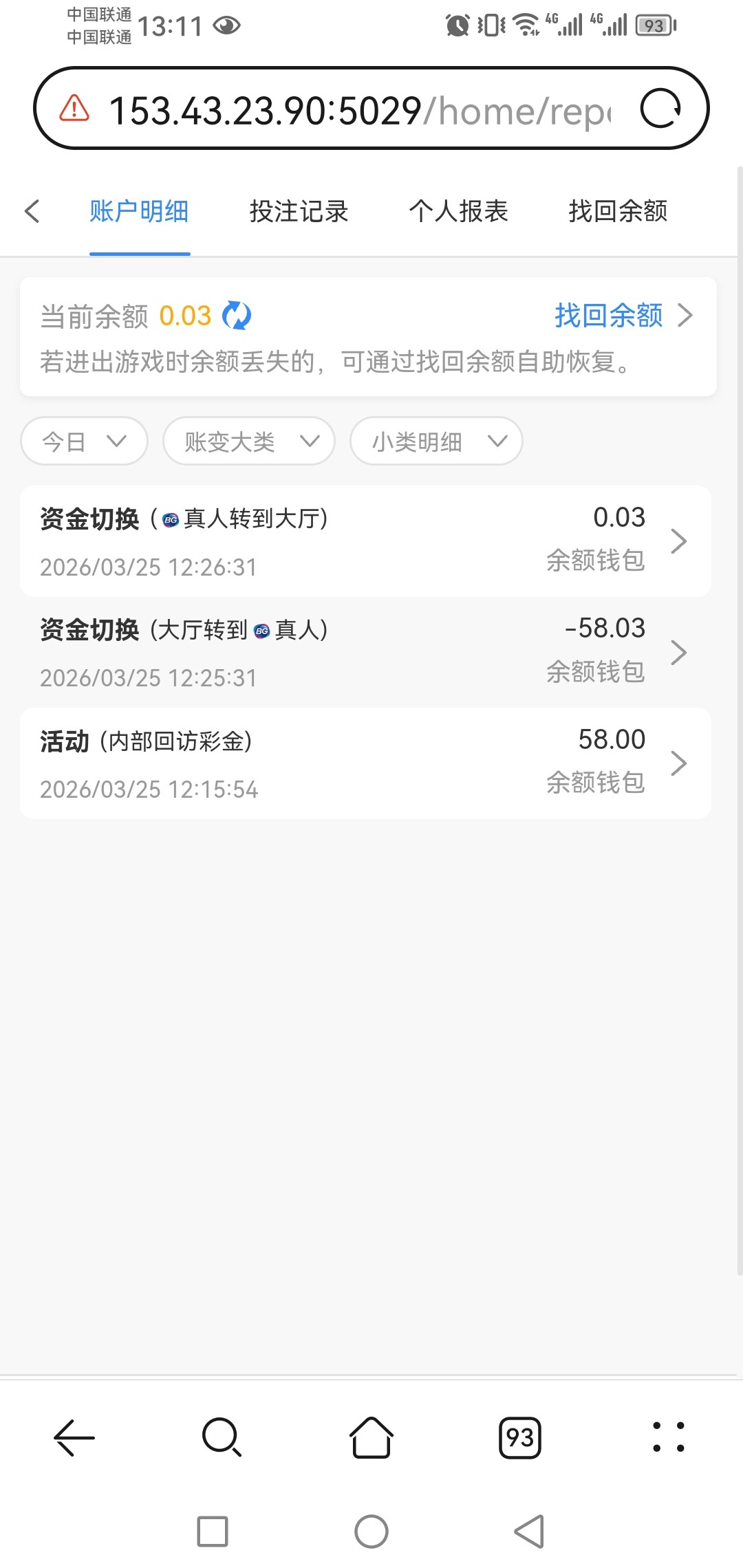
Task: Open browser search from bottom toolbar
Action: (222, 1437)
